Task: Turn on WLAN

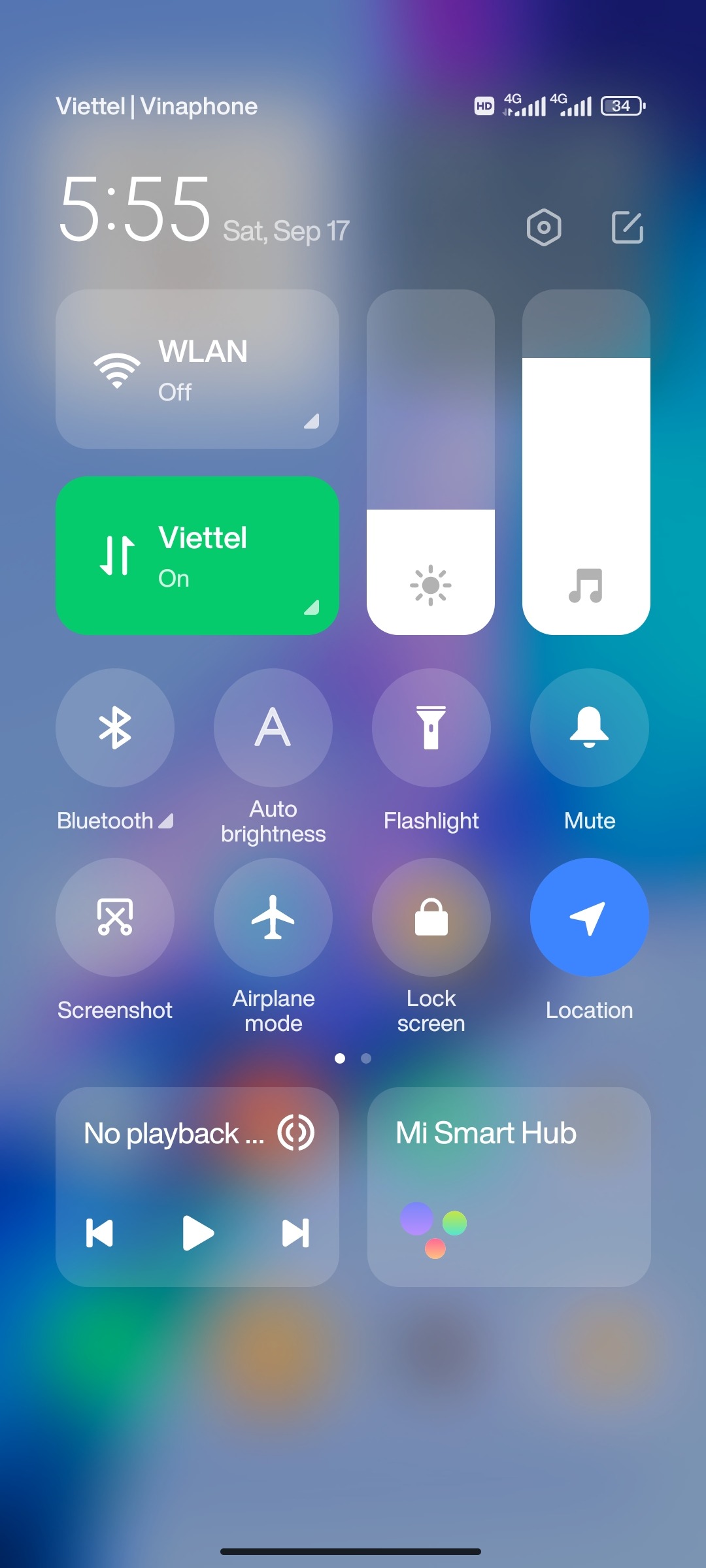Action: tap(197, 369)
